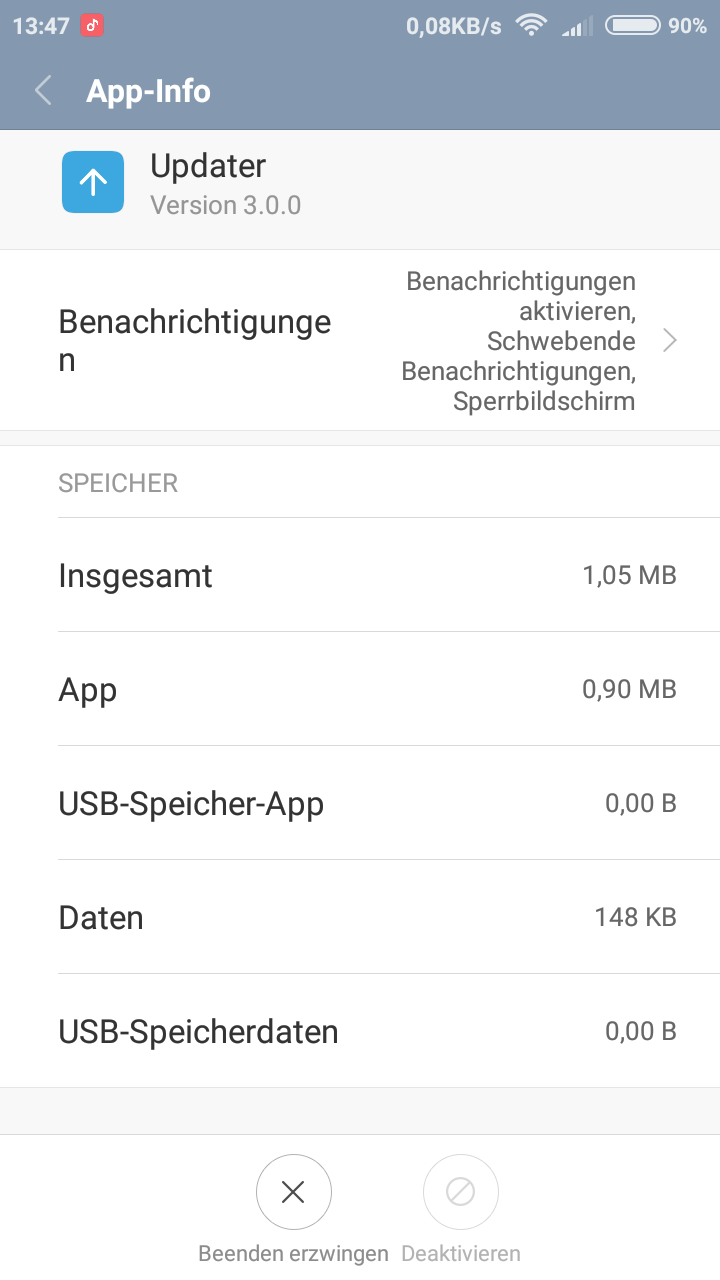The height and width of the screenshot is (1280, 720).
Task: Open Benachrichtigungen settings for Updater
Action: pos(360,341)
